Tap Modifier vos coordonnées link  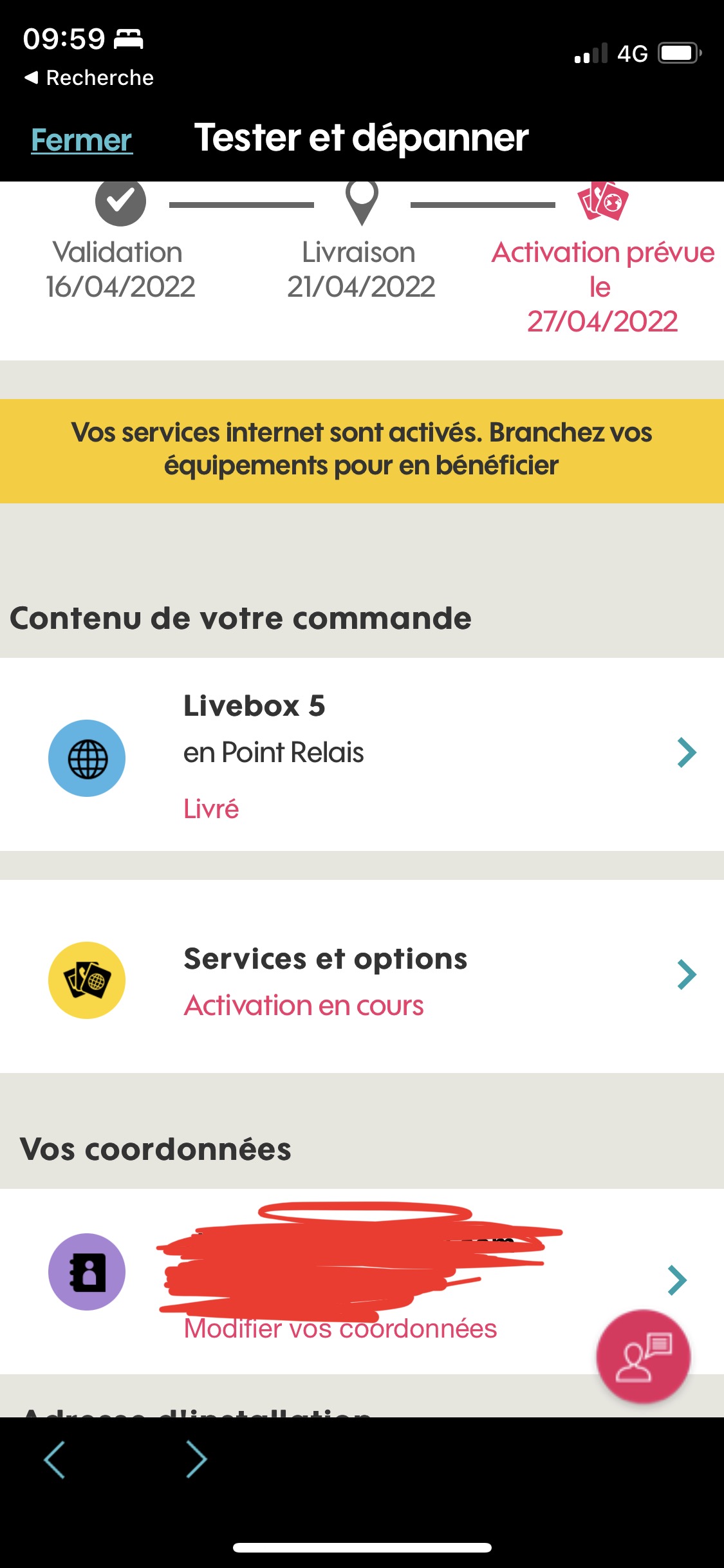pos(340,1329)
